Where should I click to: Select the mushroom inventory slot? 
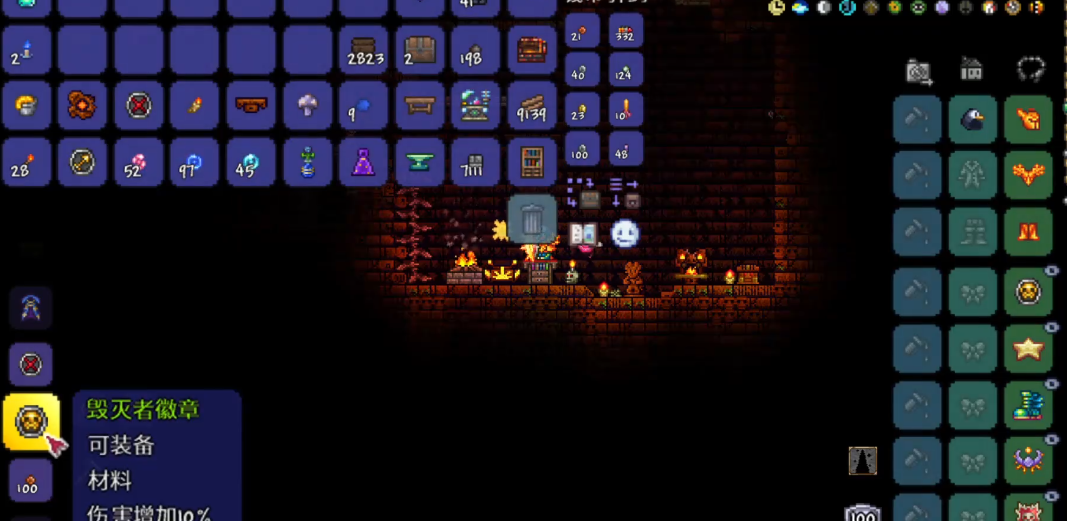(x=307, y=104)
